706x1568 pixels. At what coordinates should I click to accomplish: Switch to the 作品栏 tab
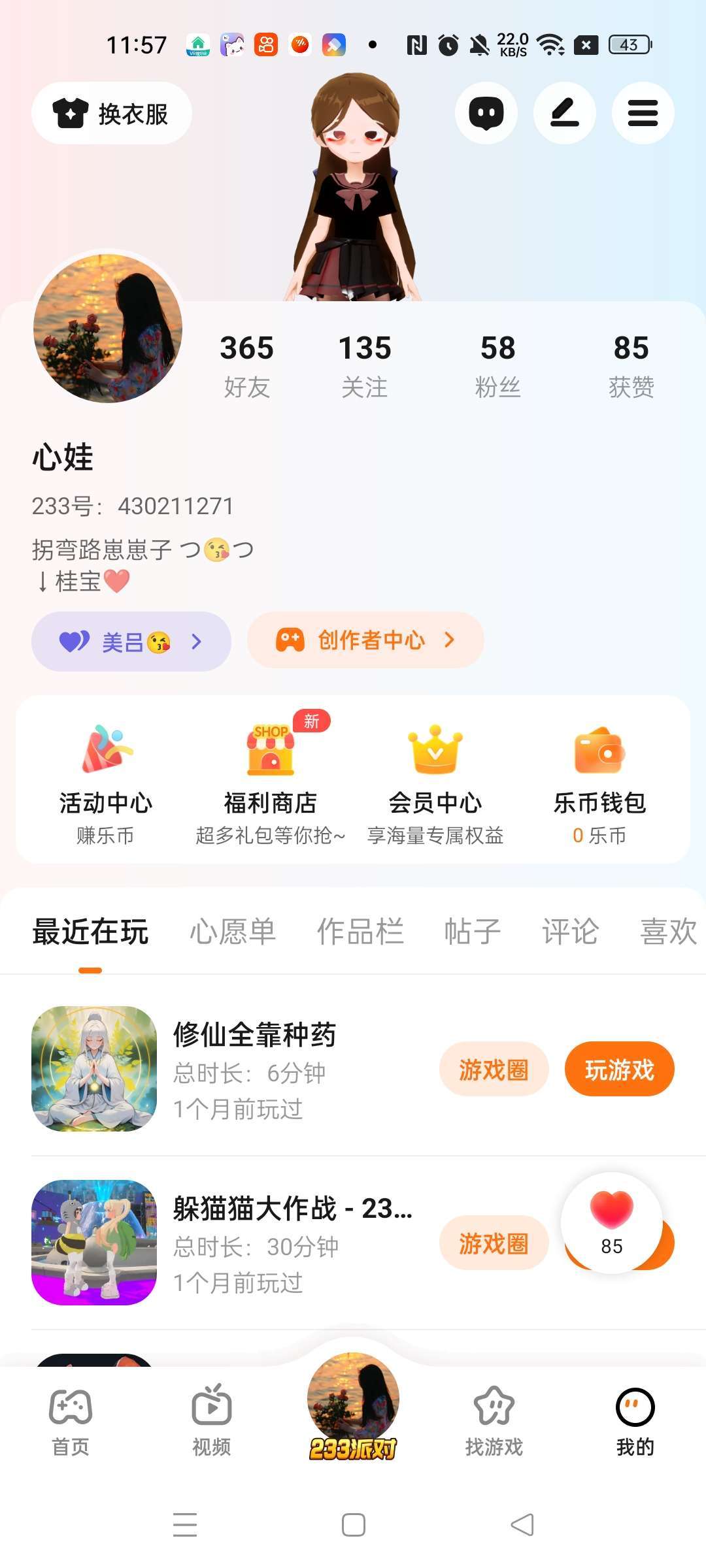[360, 932]
